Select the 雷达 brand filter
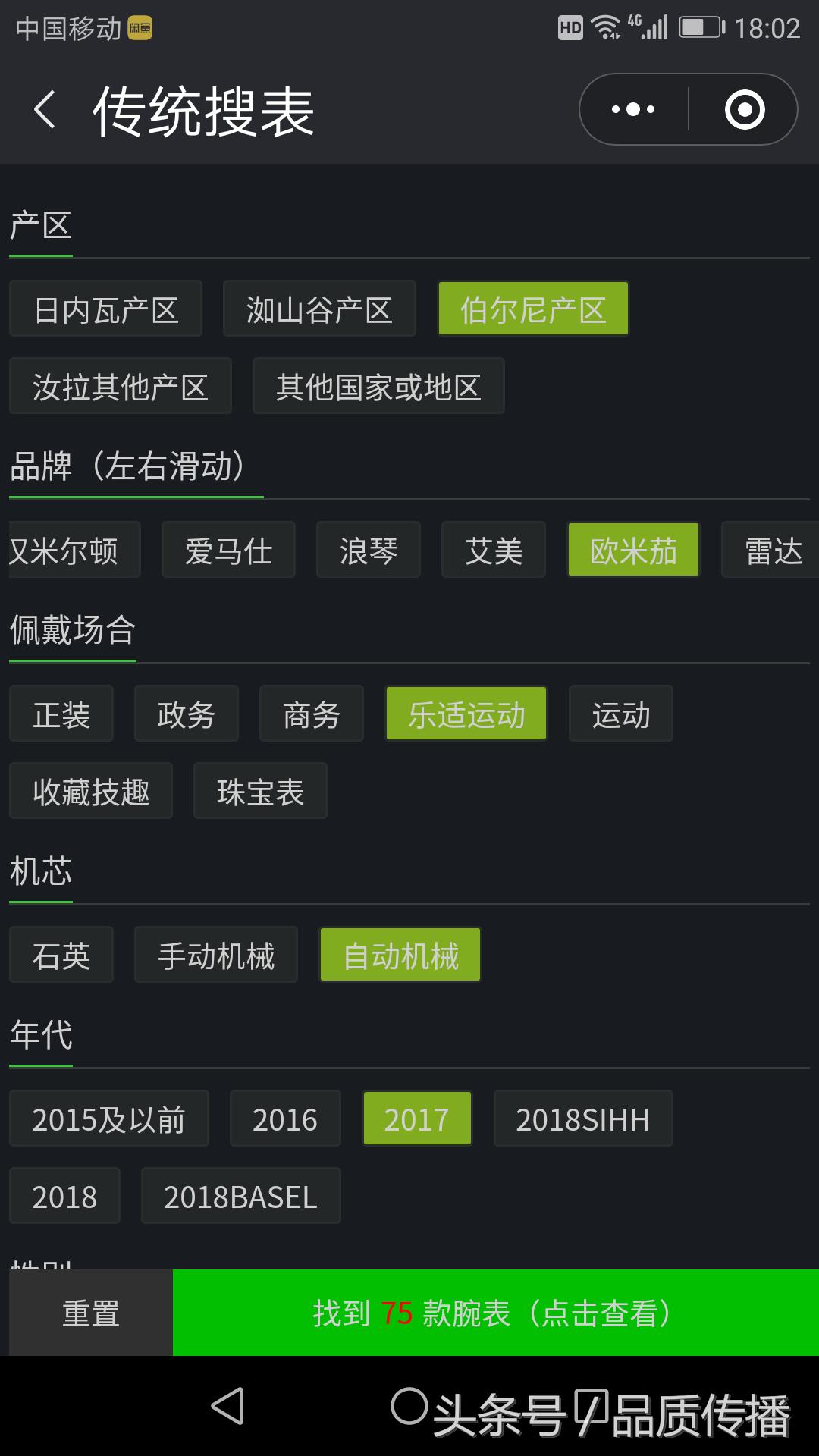Image resolution: width=819 pixels, height=1456 pixels. [772, 550]
